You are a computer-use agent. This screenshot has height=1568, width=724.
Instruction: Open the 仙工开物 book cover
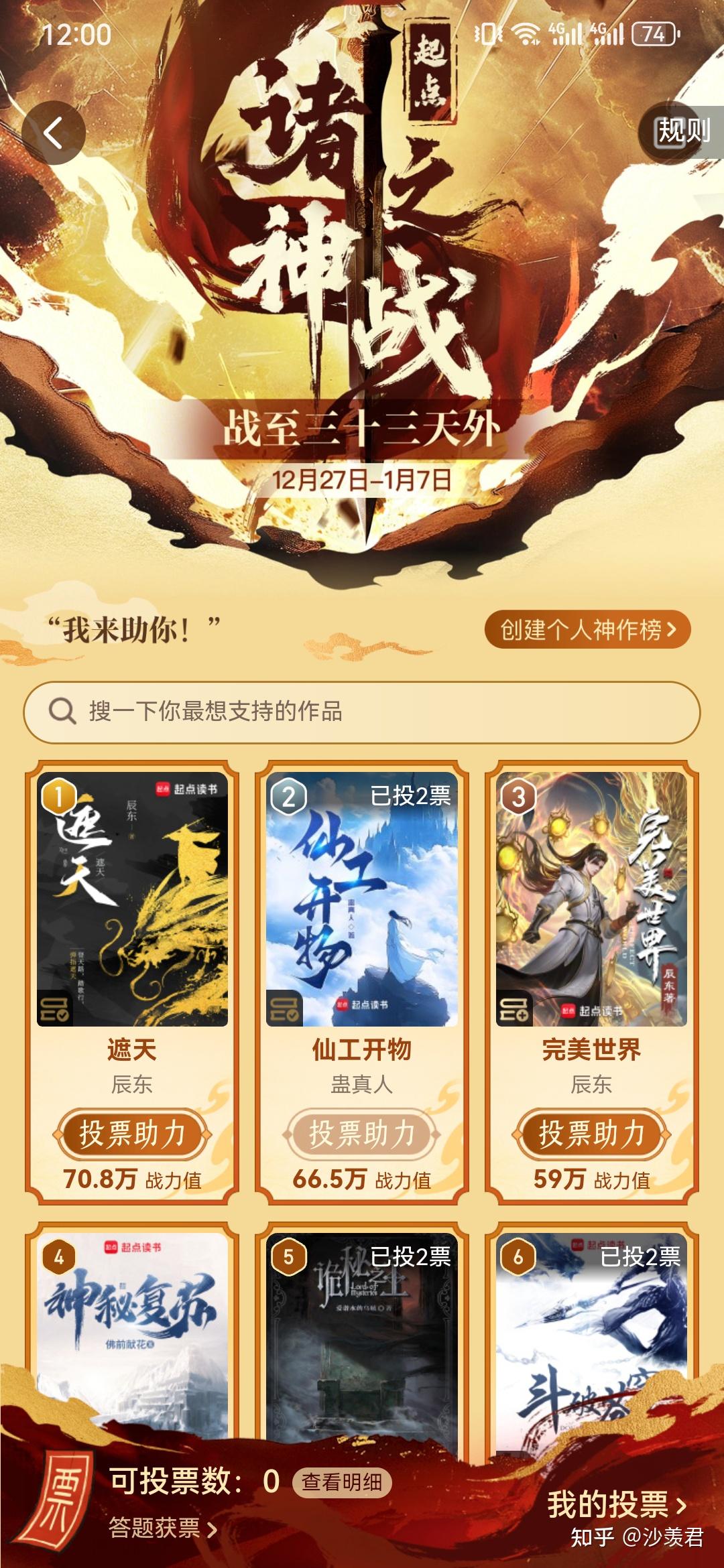[361, 899]
